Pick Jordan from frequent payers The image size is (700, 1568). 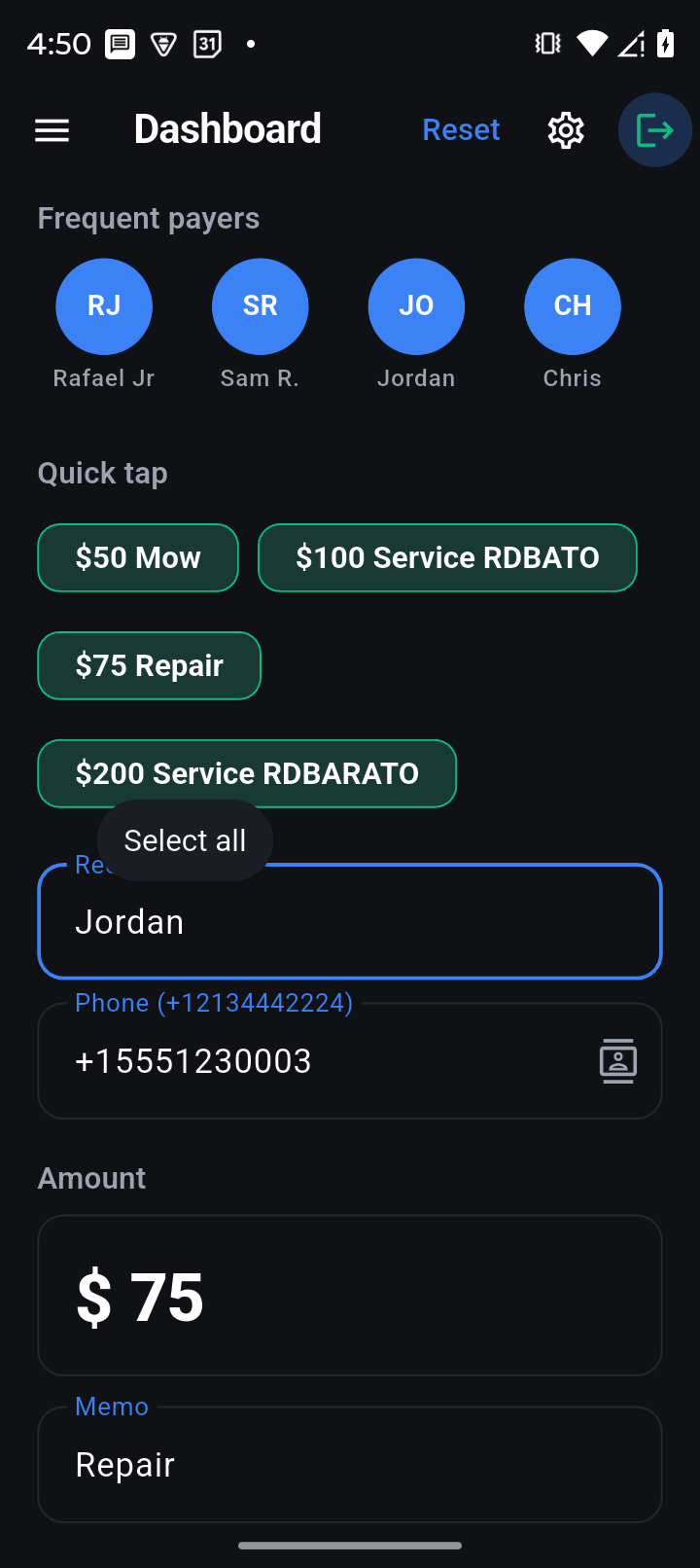[x=416, y=306]
